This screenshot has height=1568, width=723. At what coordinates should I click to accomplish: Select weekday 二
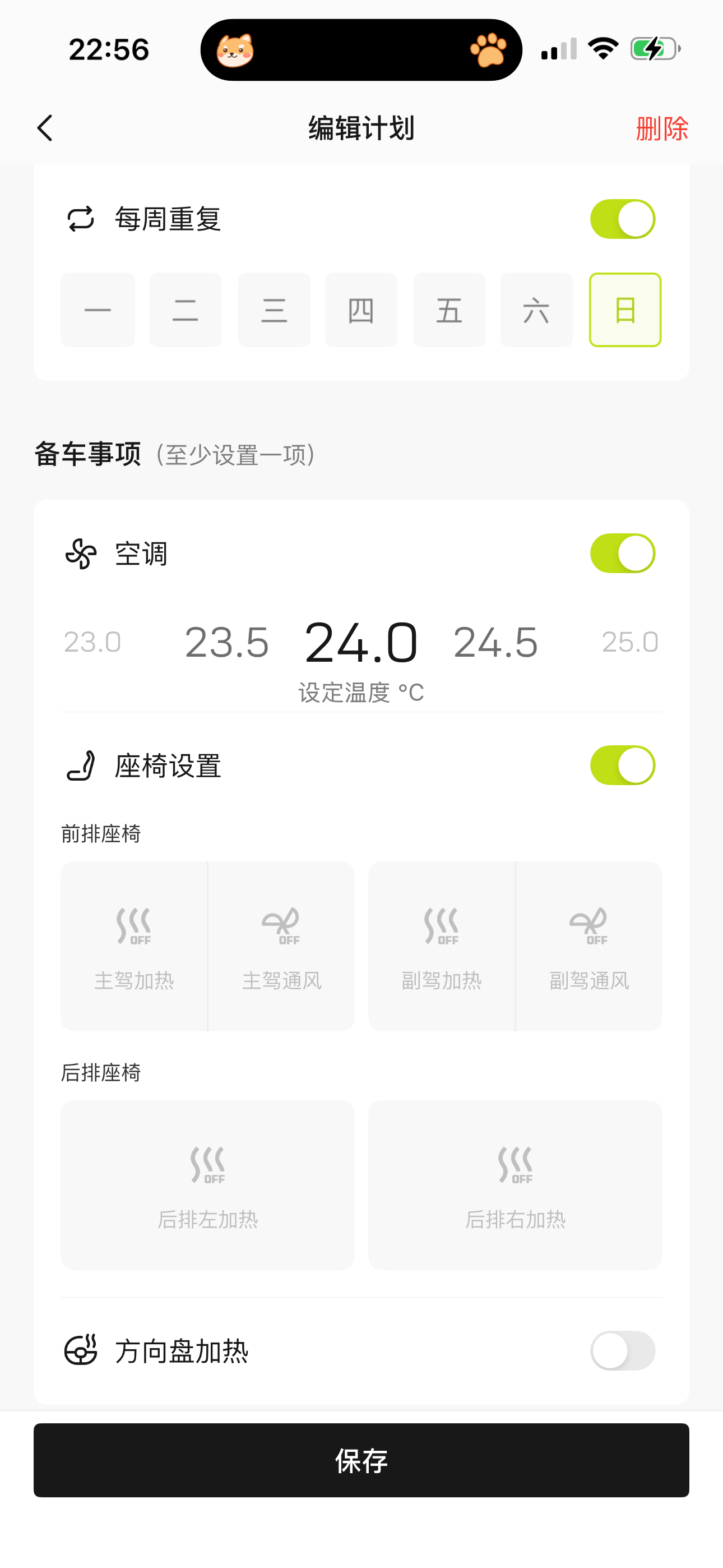point(186,310)
